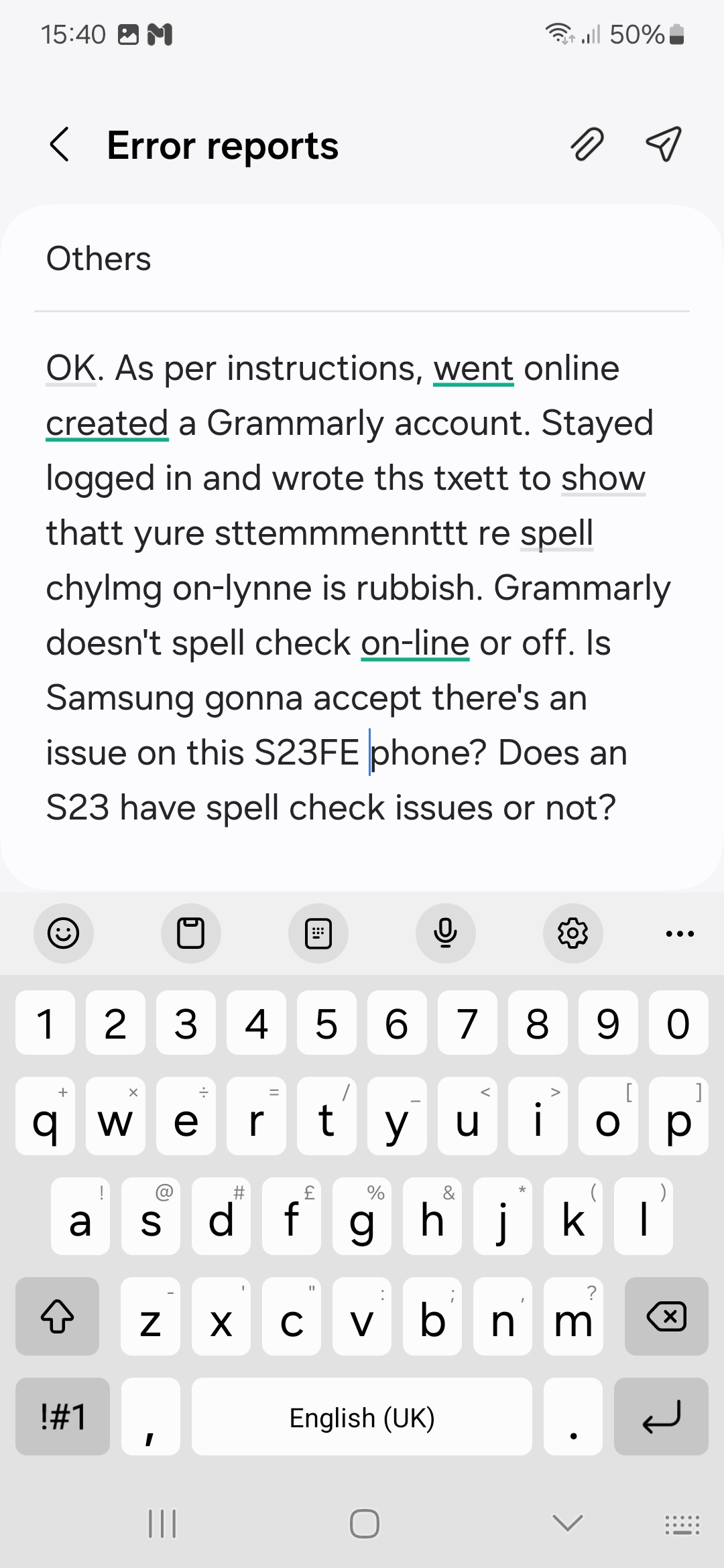Open keyboard settings gear
724x1568 pixels.
pos(573,933)
